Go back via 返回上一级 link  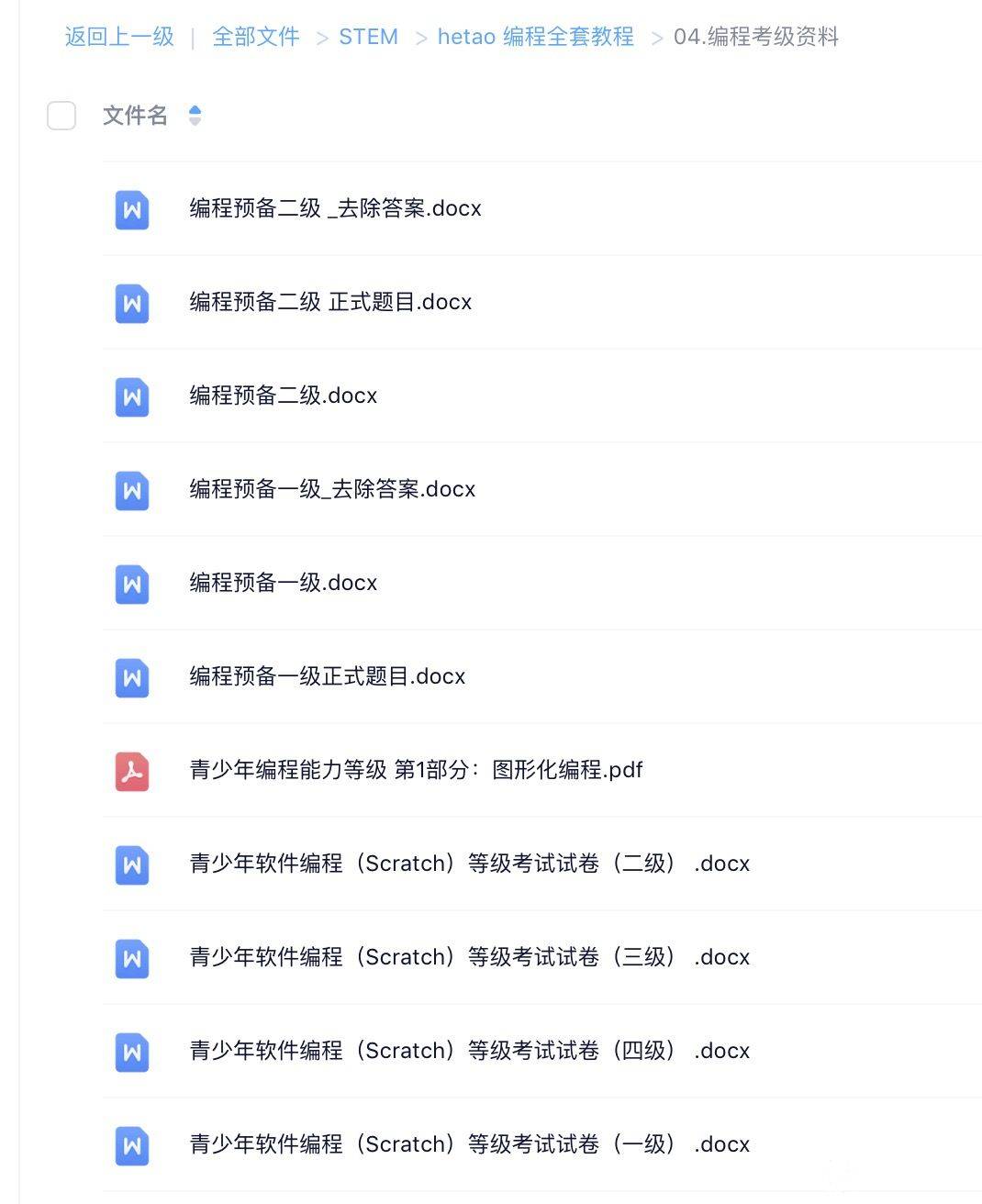click(119, 37)
